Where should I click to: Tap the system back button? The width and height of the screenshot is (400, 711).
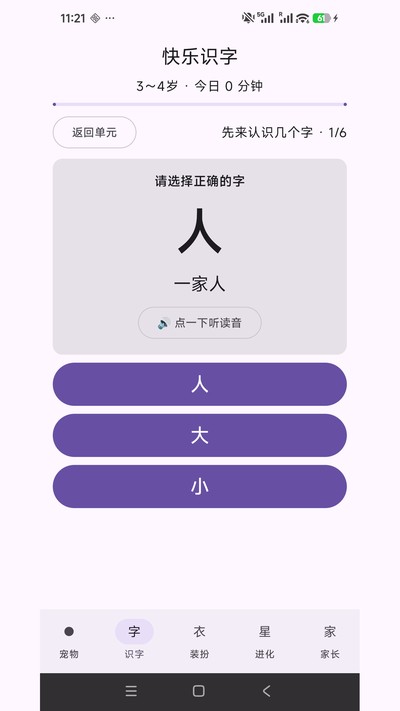pyautogui.click(x=267, y=691)
